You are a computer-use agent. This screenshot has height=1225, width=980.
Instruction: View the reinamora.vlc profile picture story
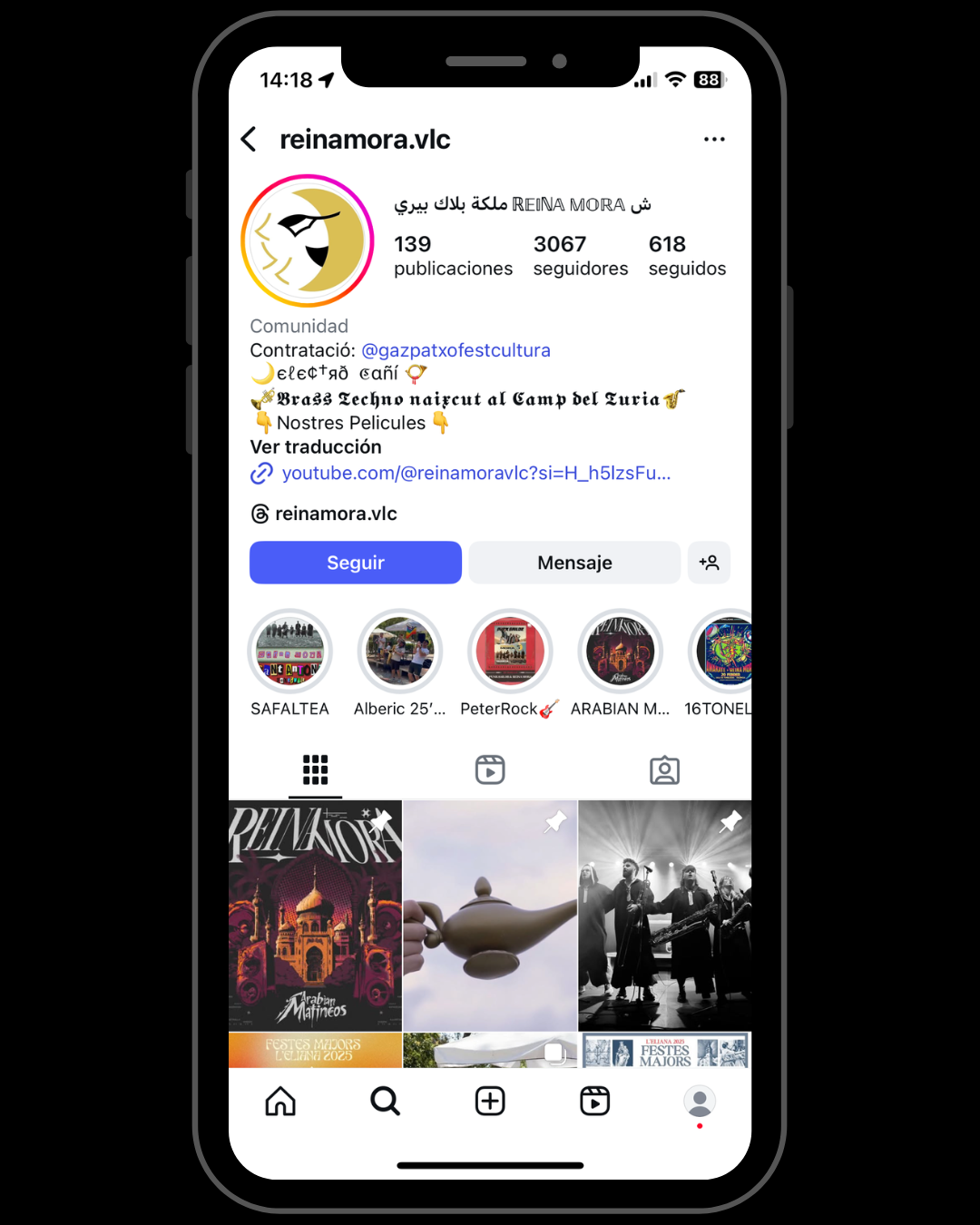coord(308,241)
